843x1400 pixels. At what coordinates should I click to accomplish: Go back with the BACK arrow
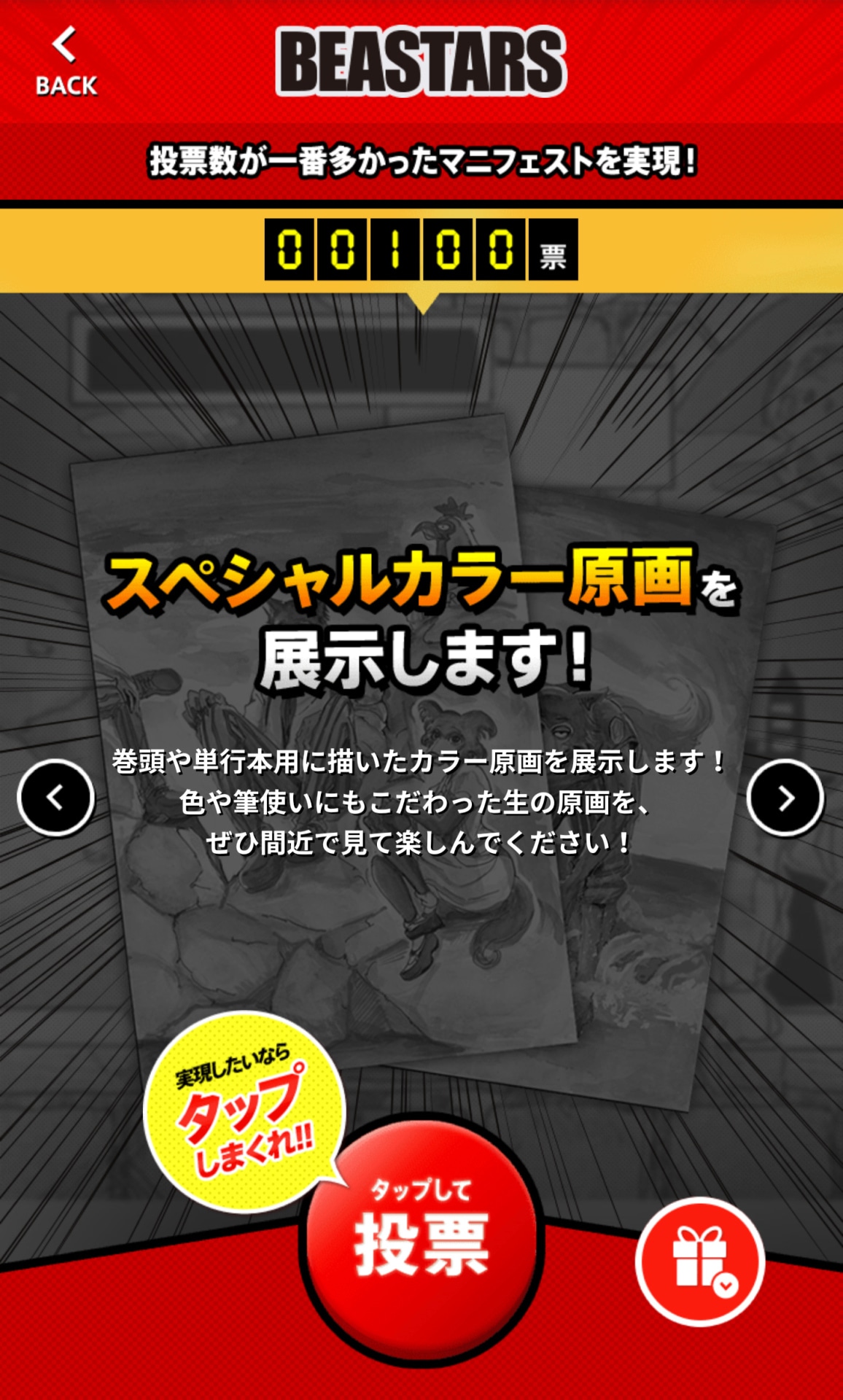click(x=66, y=61)
